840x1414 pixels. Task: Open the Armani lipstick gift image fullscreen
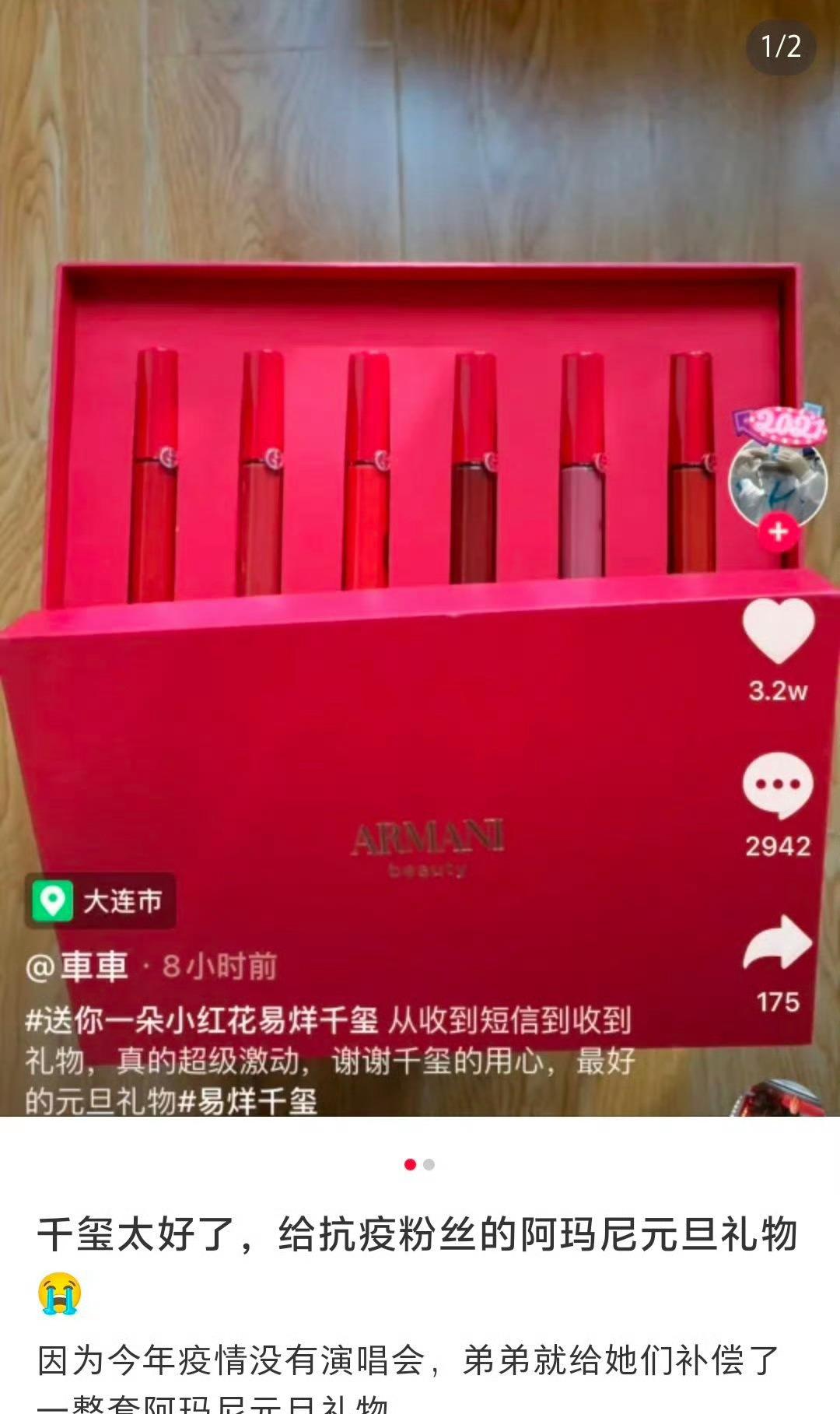click(x=420, y=558)
